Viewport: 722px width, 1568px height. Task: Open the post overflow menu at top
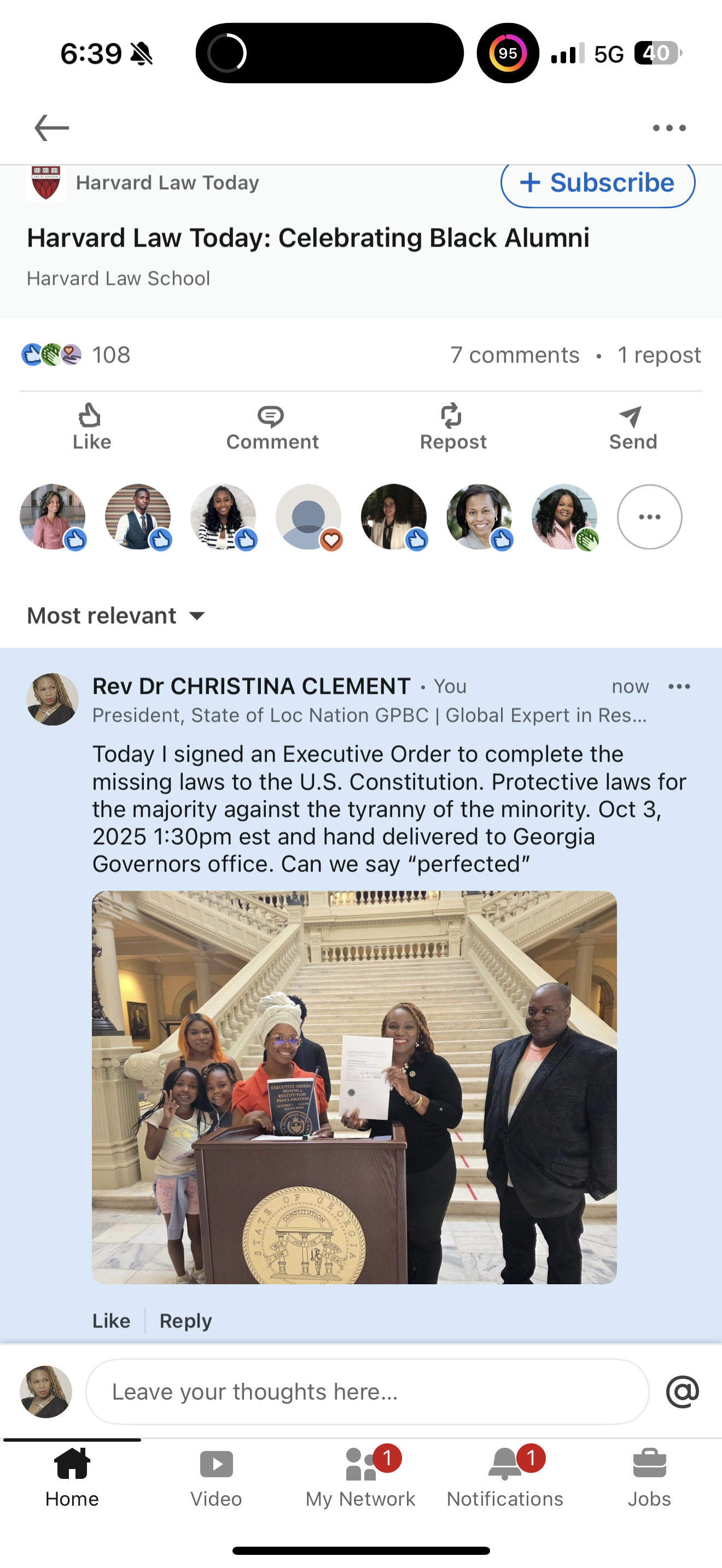[669, 128]
